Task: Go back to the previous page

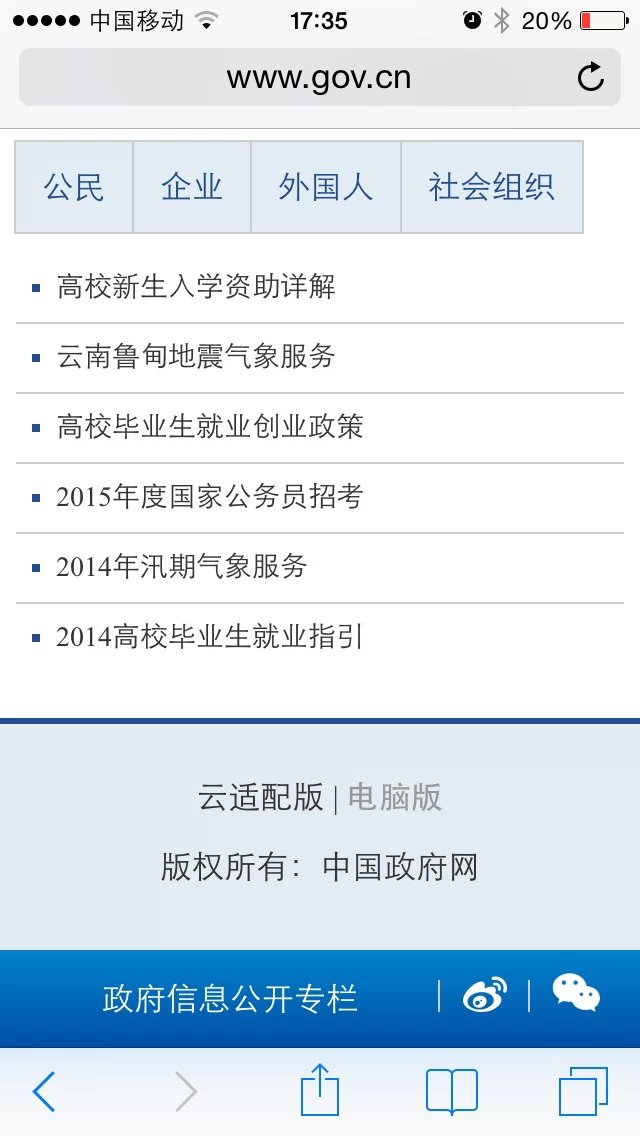Action: click(x=44, y=1092)
